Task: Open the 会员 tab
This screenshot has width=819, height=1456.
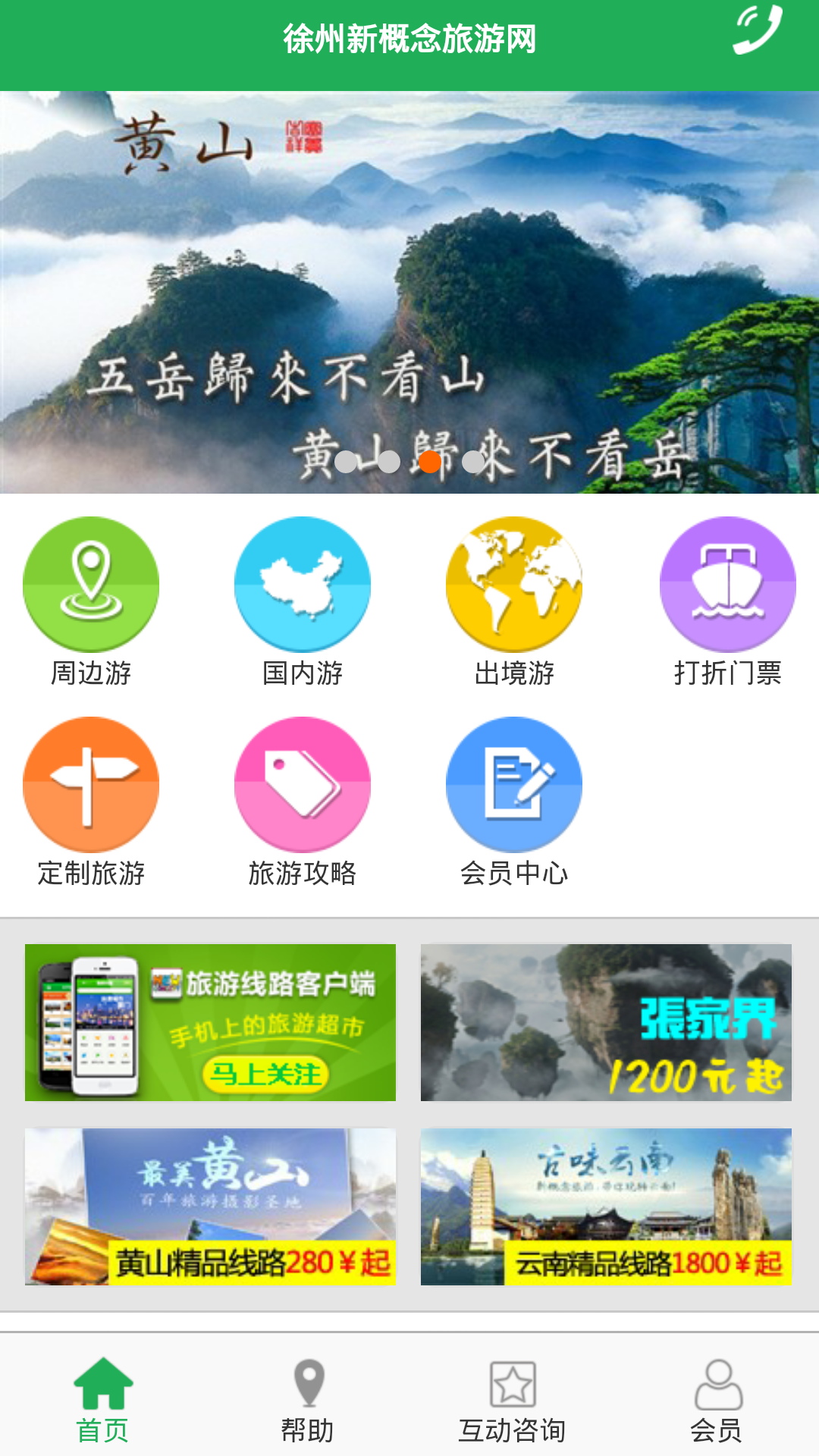Action: pos(717,1399)
